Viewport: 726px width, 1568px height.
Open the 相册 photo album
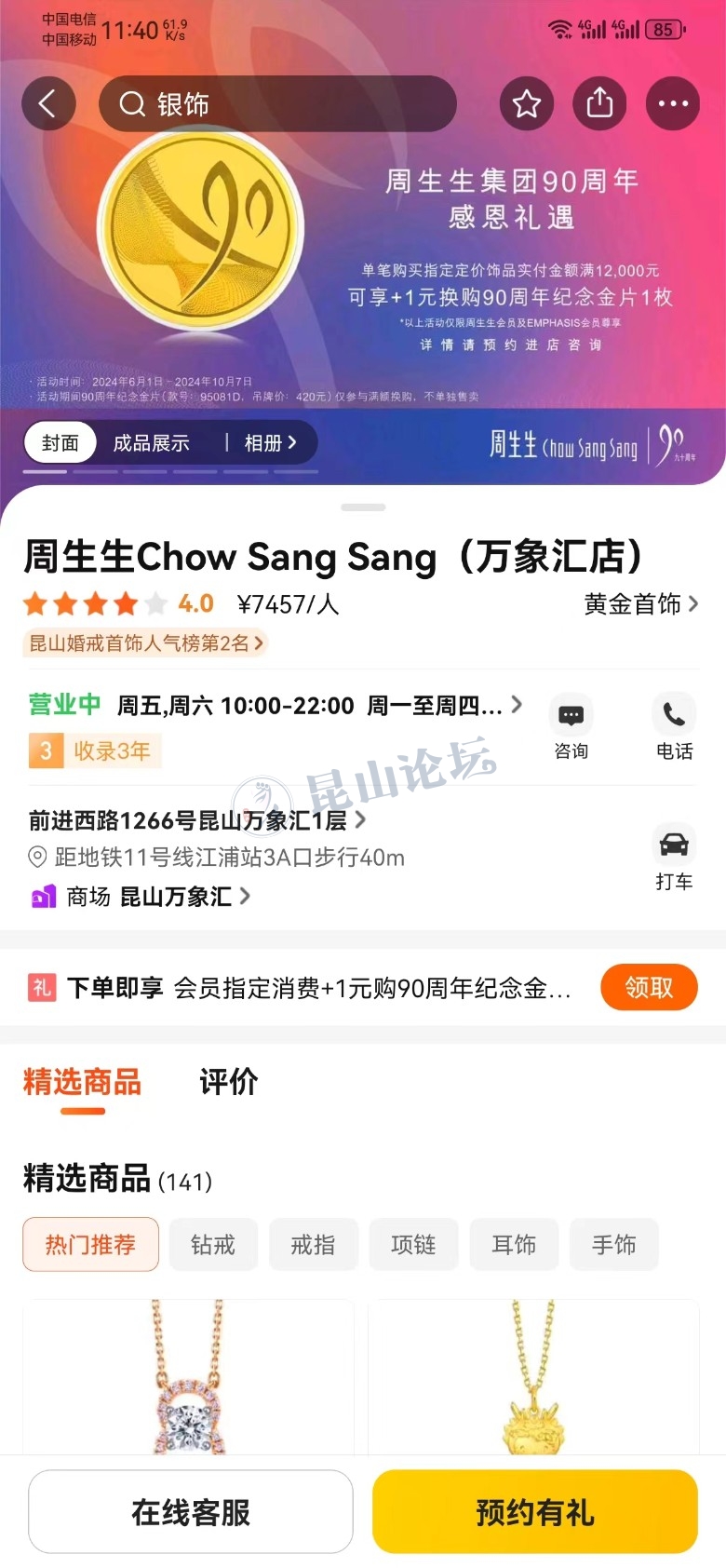(270, 443)
